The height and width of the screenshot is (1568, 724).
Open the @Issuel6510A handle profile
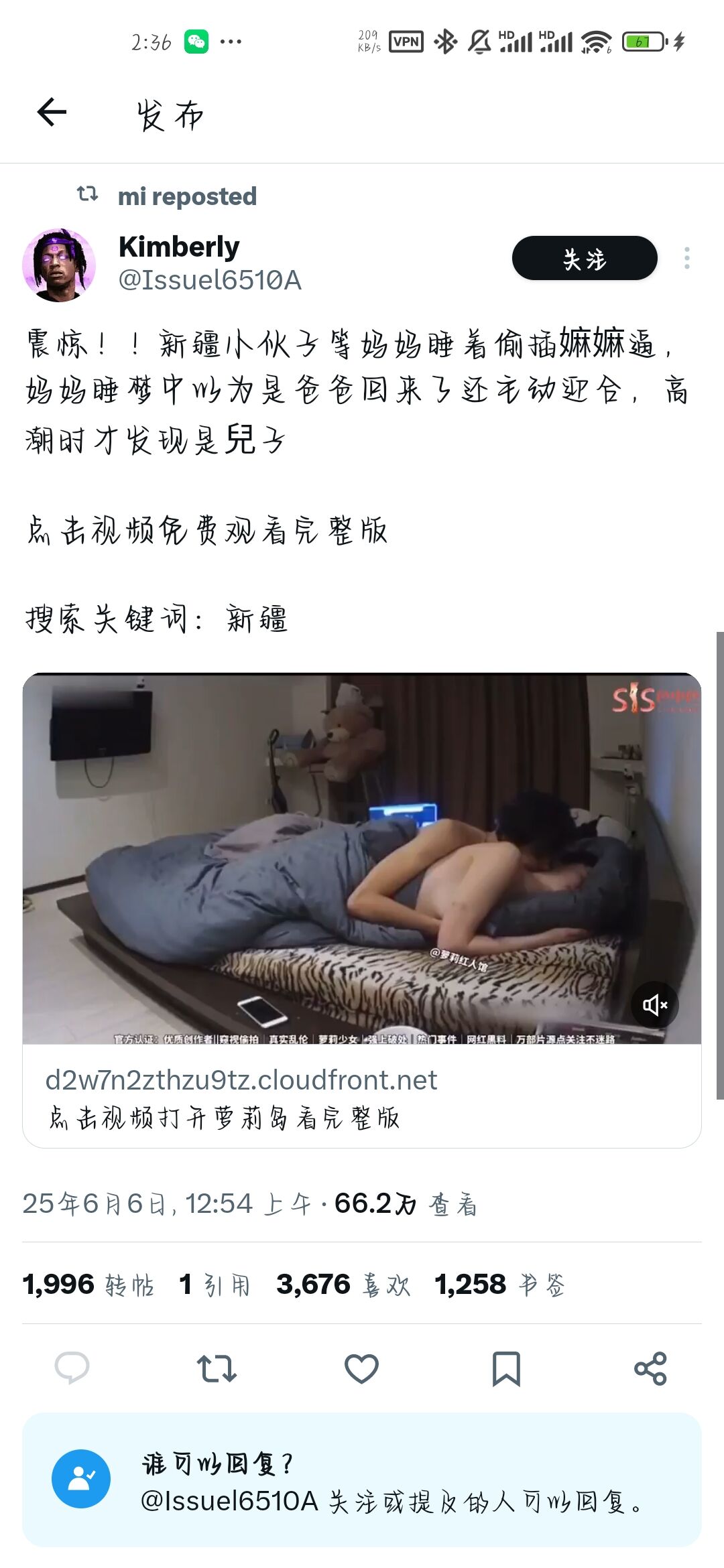click(x=210, y=280)
